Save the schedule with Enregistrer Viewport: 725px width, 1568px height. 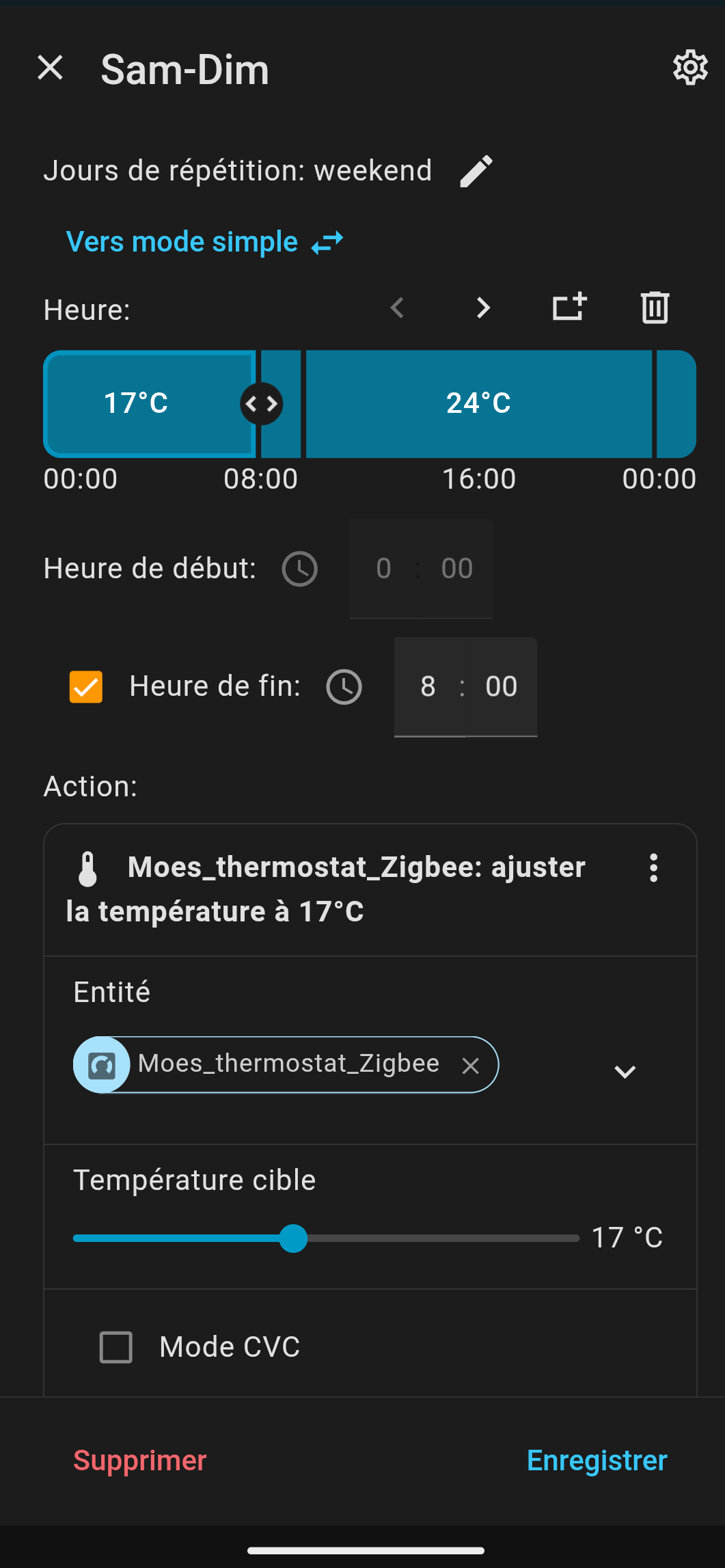coord(597,1461)
